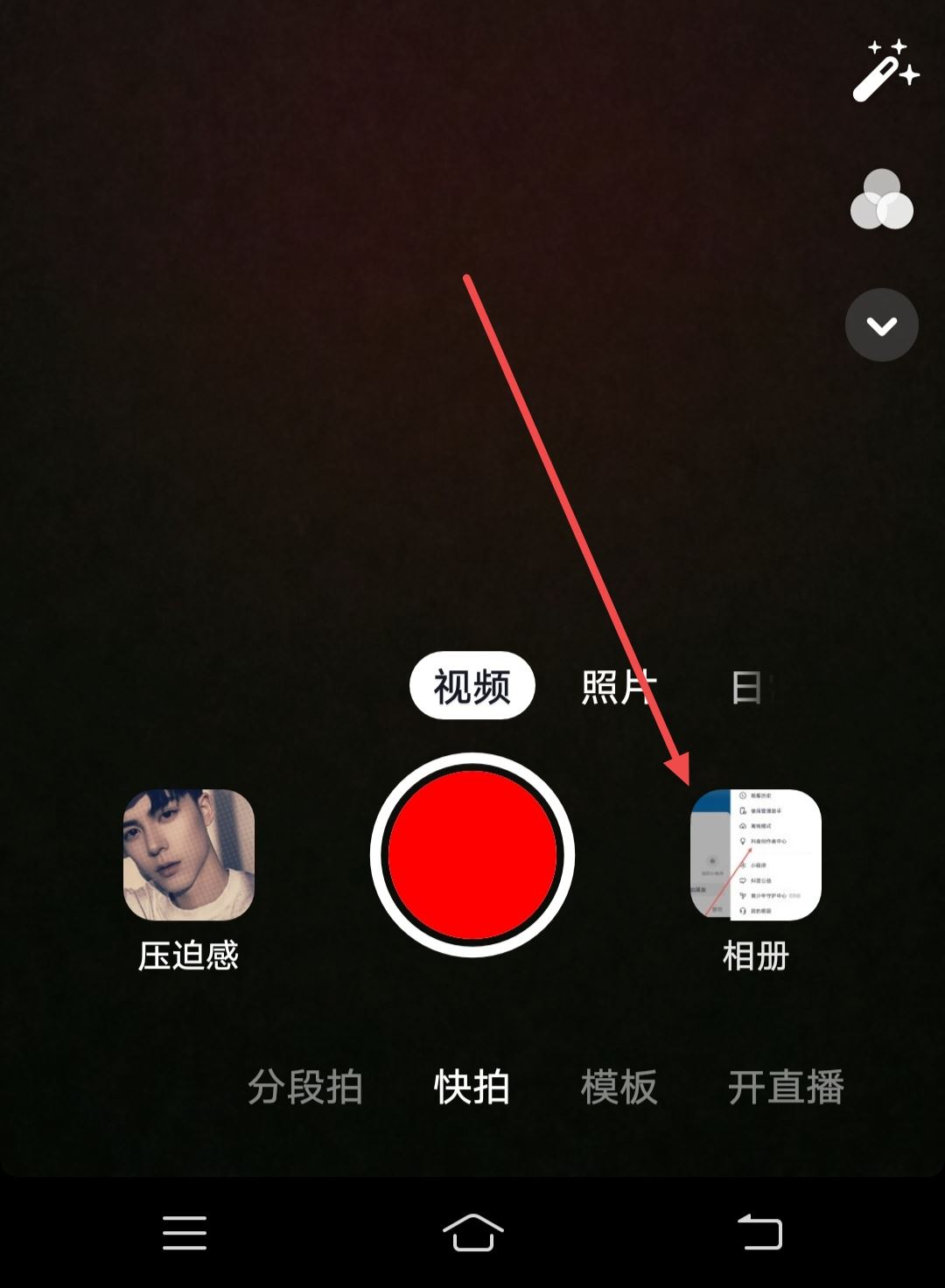Select the 视频 mode
The width and height of the screenshot is (945, 1288).
coord(472,686)
